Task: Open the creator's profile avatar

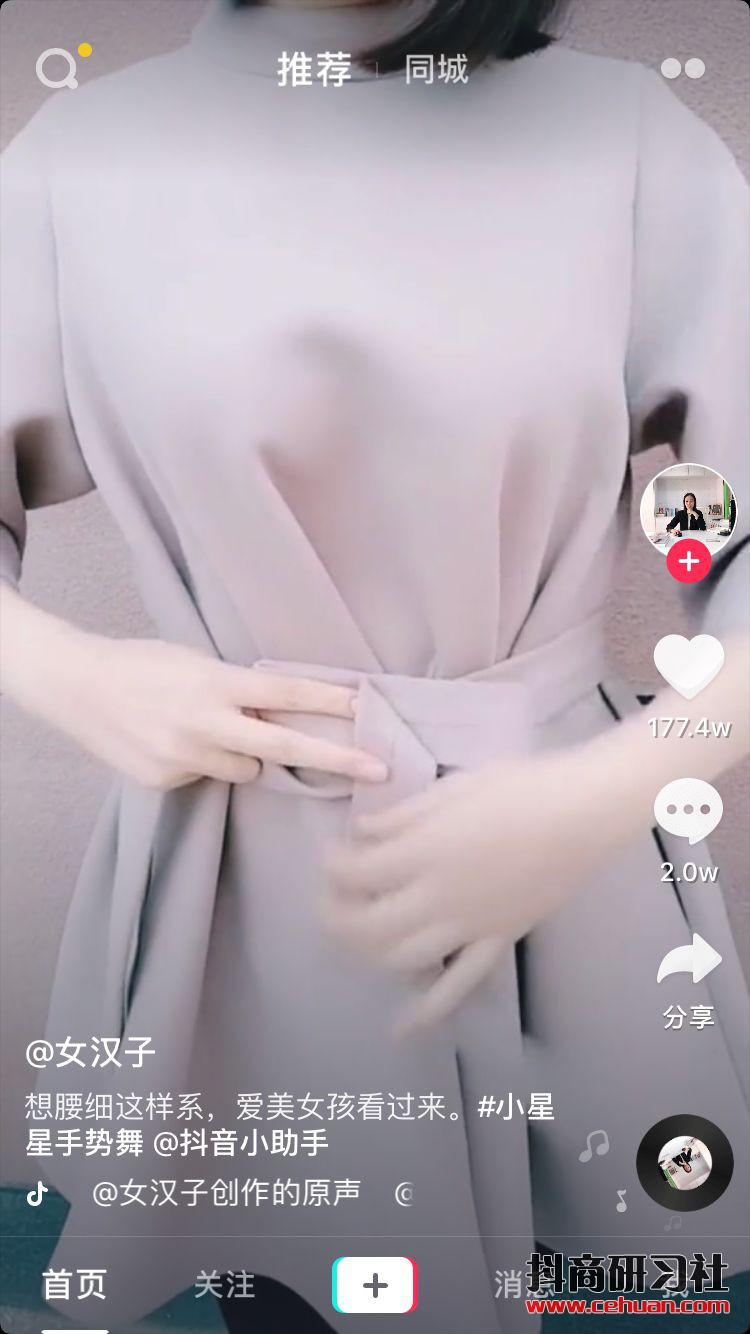Action: (x=688, y=510)
